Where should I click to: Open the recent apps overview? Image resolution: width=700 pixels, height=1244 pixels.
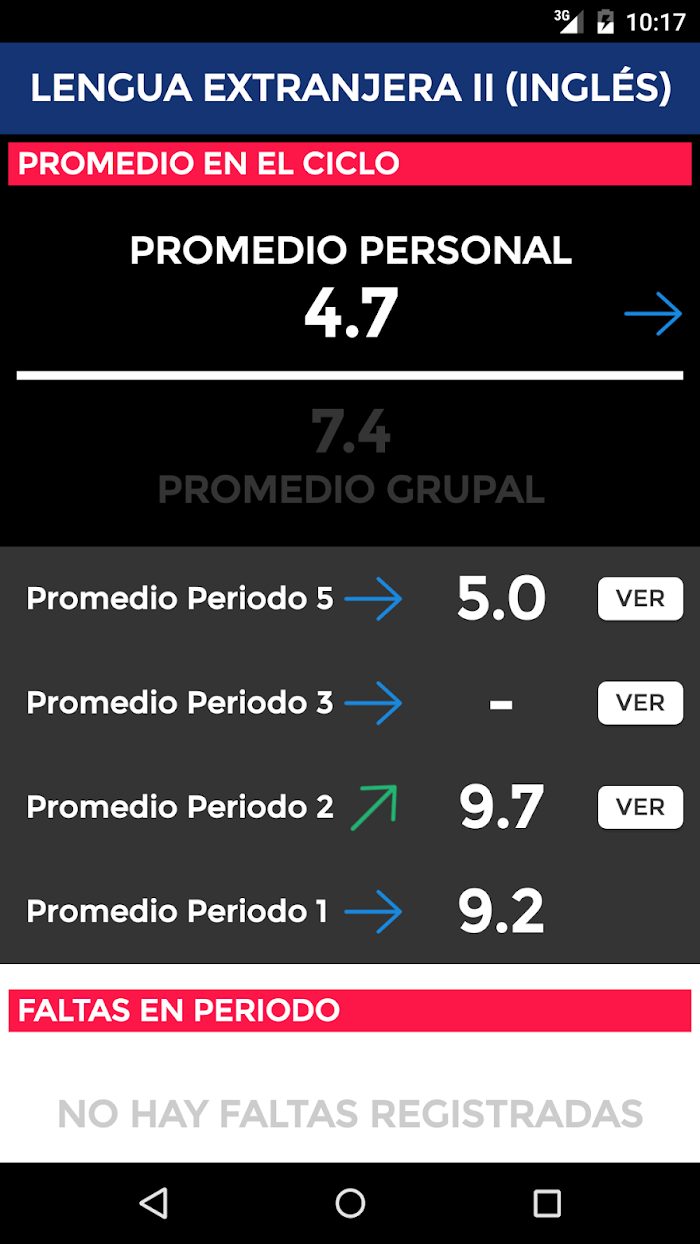tap(547, 1203)
